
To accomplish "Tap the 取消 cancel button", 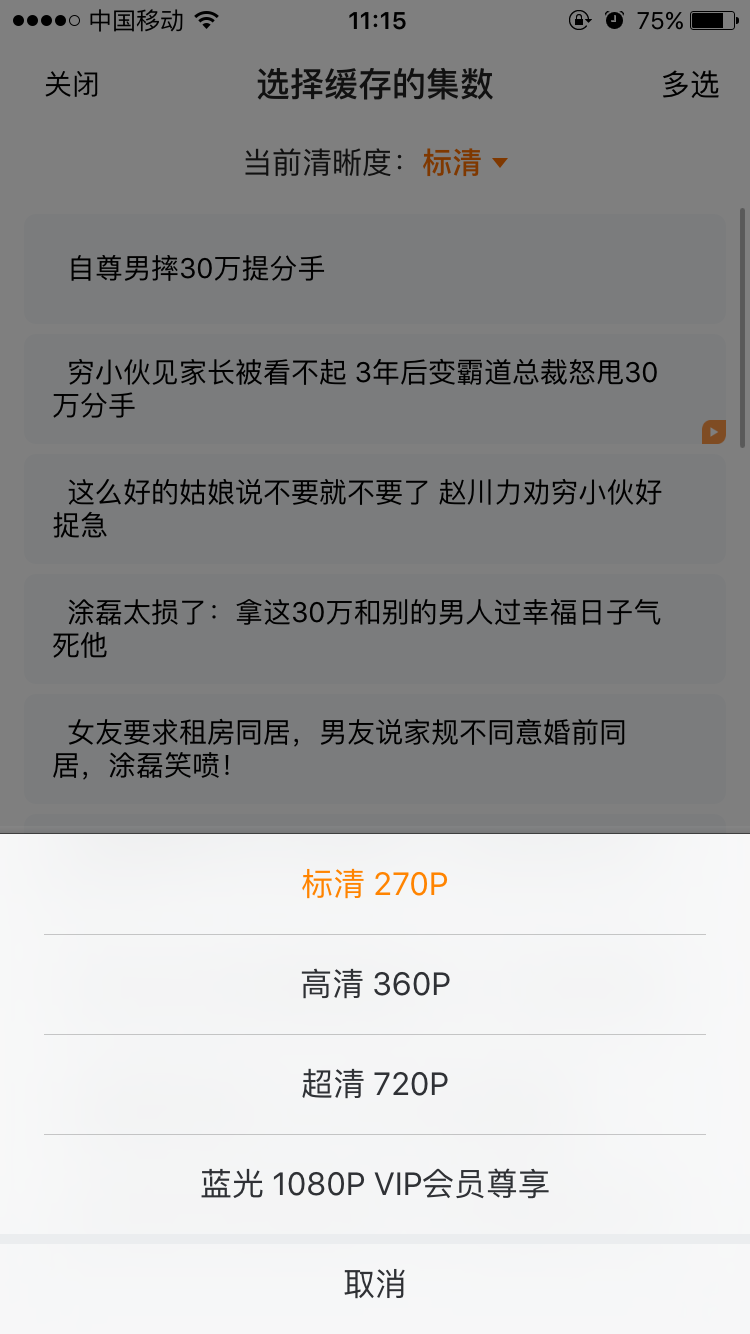I will click(x=375, y=1284).
